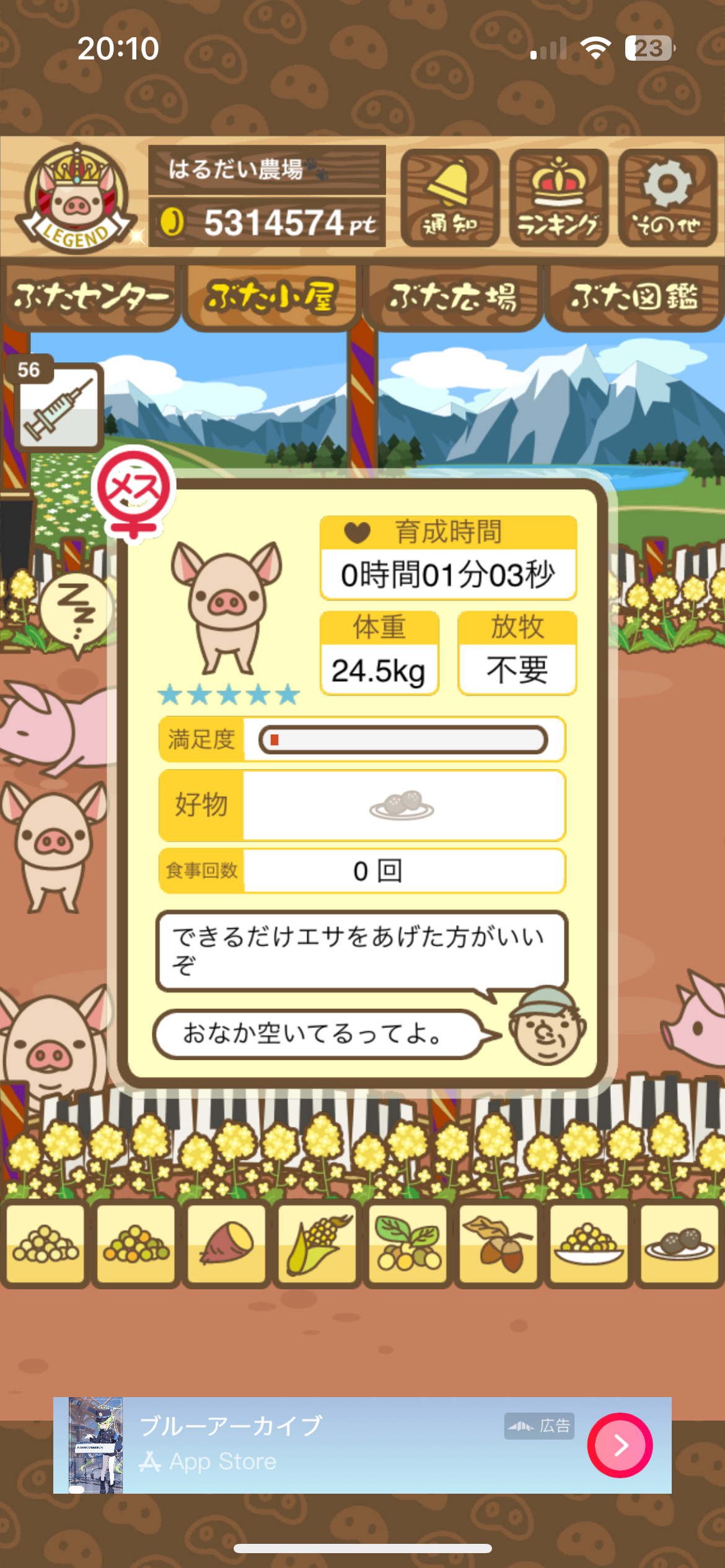This screenshot has height=1568, width=725.
Task: Select the dark dumpling plate feed
Action: coord(679,1244)
